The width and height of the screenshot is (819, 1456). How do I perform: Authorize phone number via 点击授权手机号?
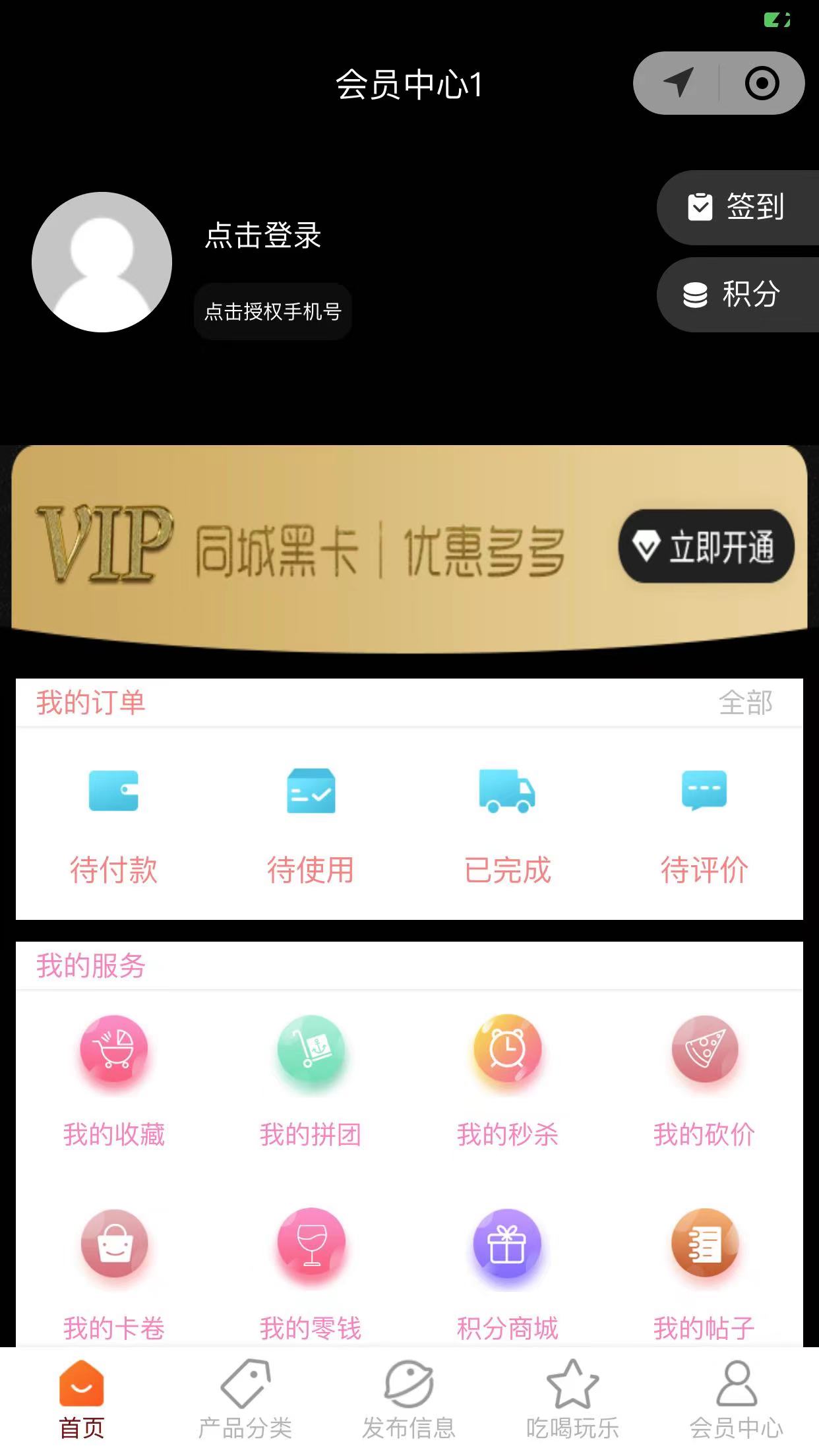(272, 311)
